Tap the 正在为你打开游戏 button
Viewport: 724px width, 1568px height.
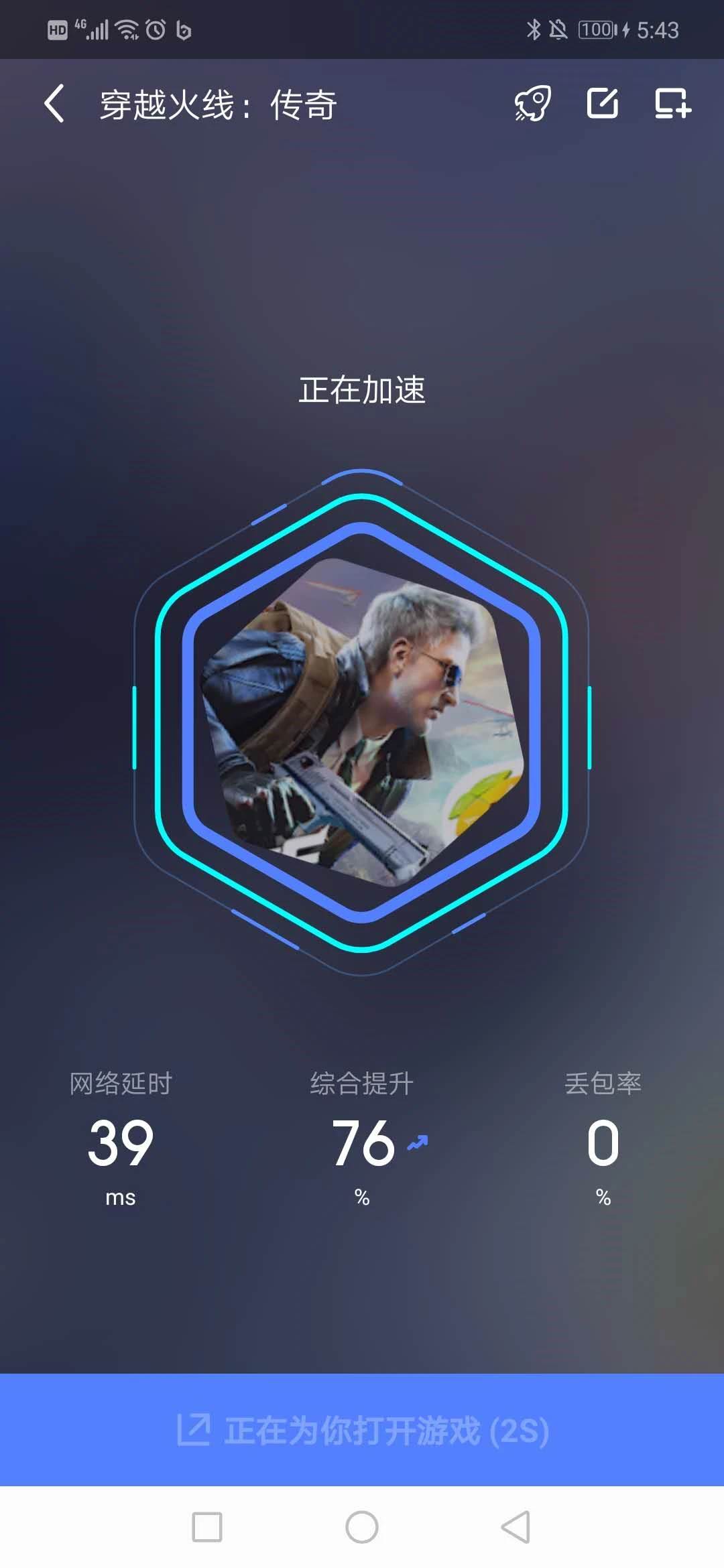click(362, 1430)
